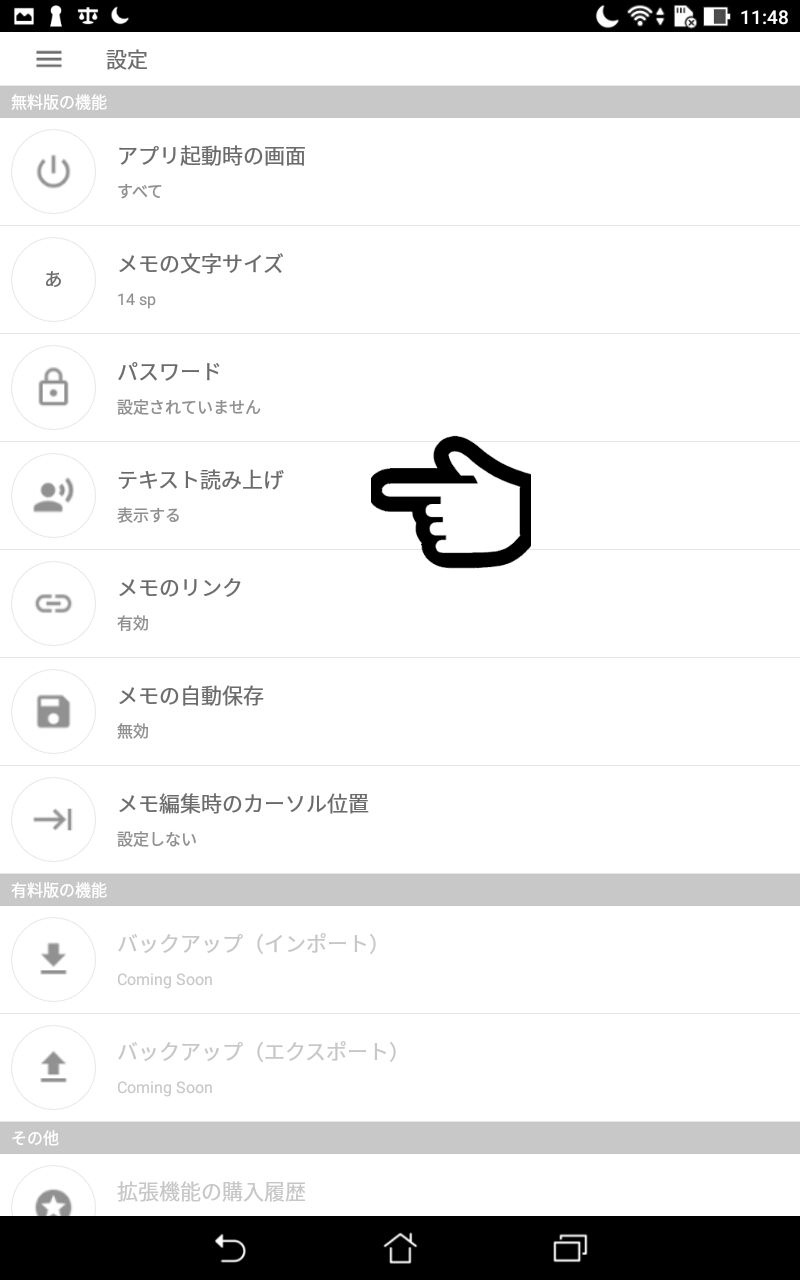This screenshot has height=1280, width=800.
Task: Tap バックアップ（インポート） row
Action: click(400, 960)
